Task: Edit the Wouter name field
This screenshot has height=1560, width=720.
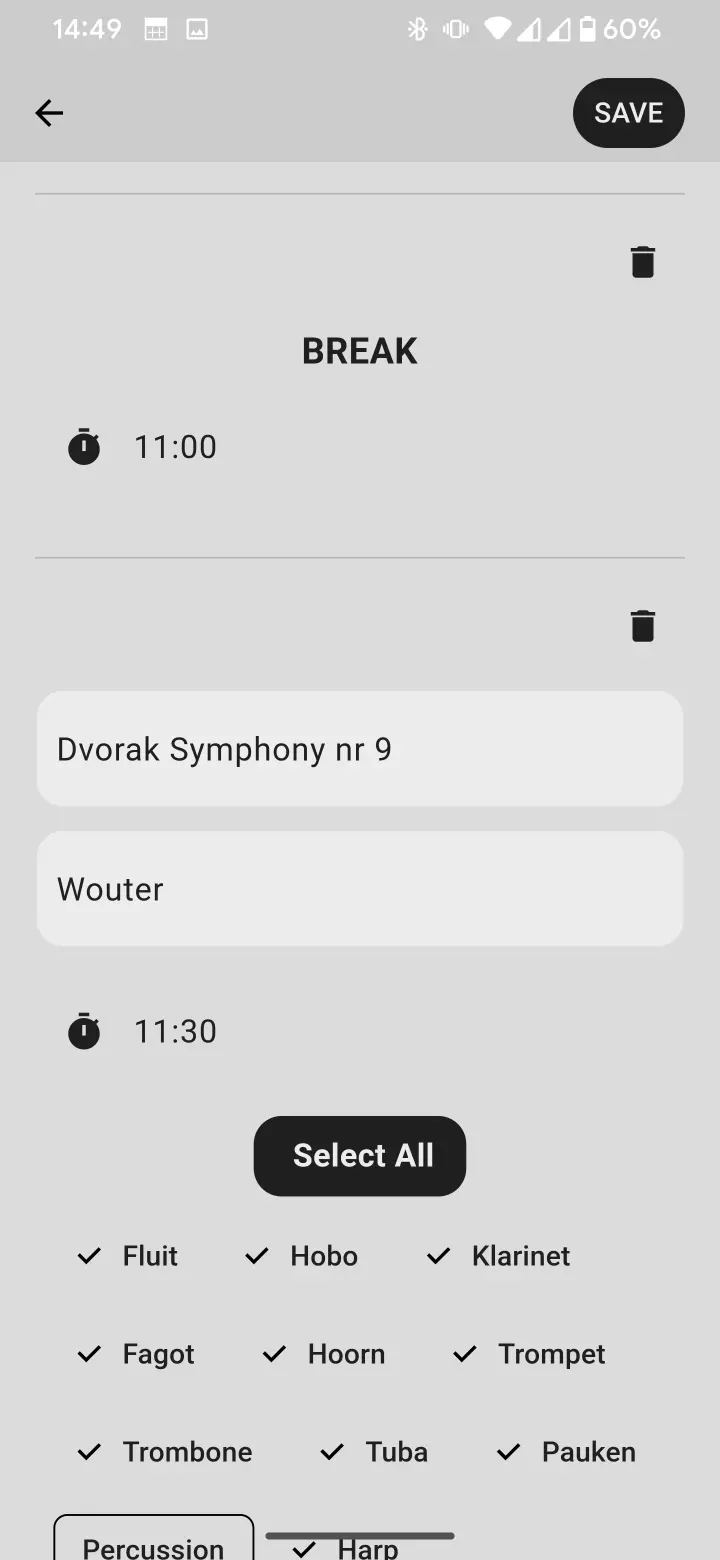Action: [x=360, y=889]
